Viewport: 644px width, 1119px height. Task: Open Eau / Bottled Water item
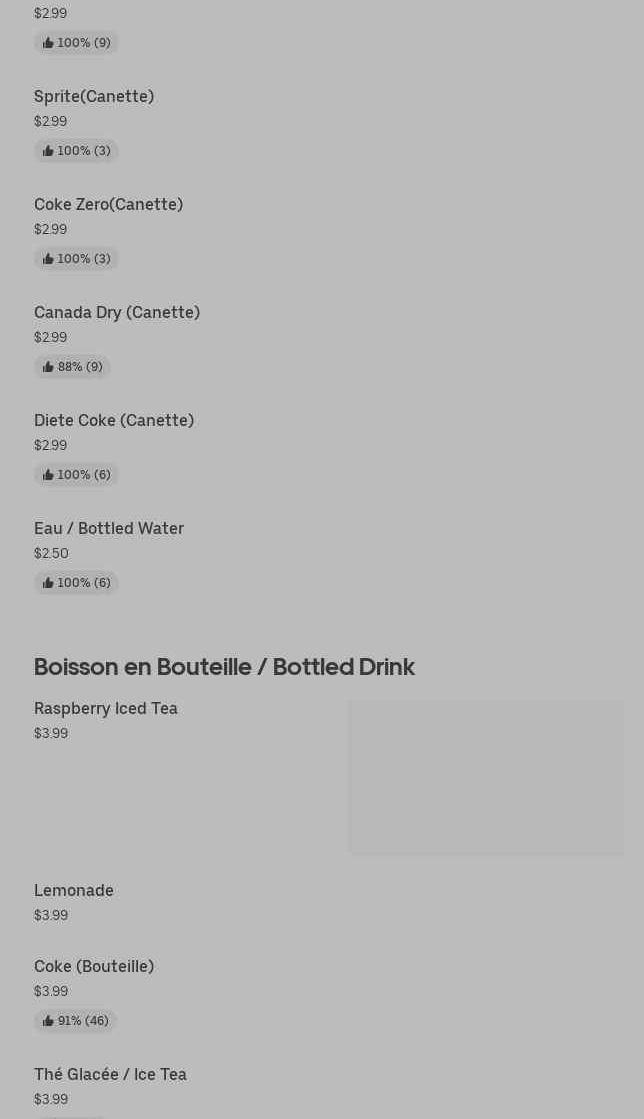[x=109, y=529]
